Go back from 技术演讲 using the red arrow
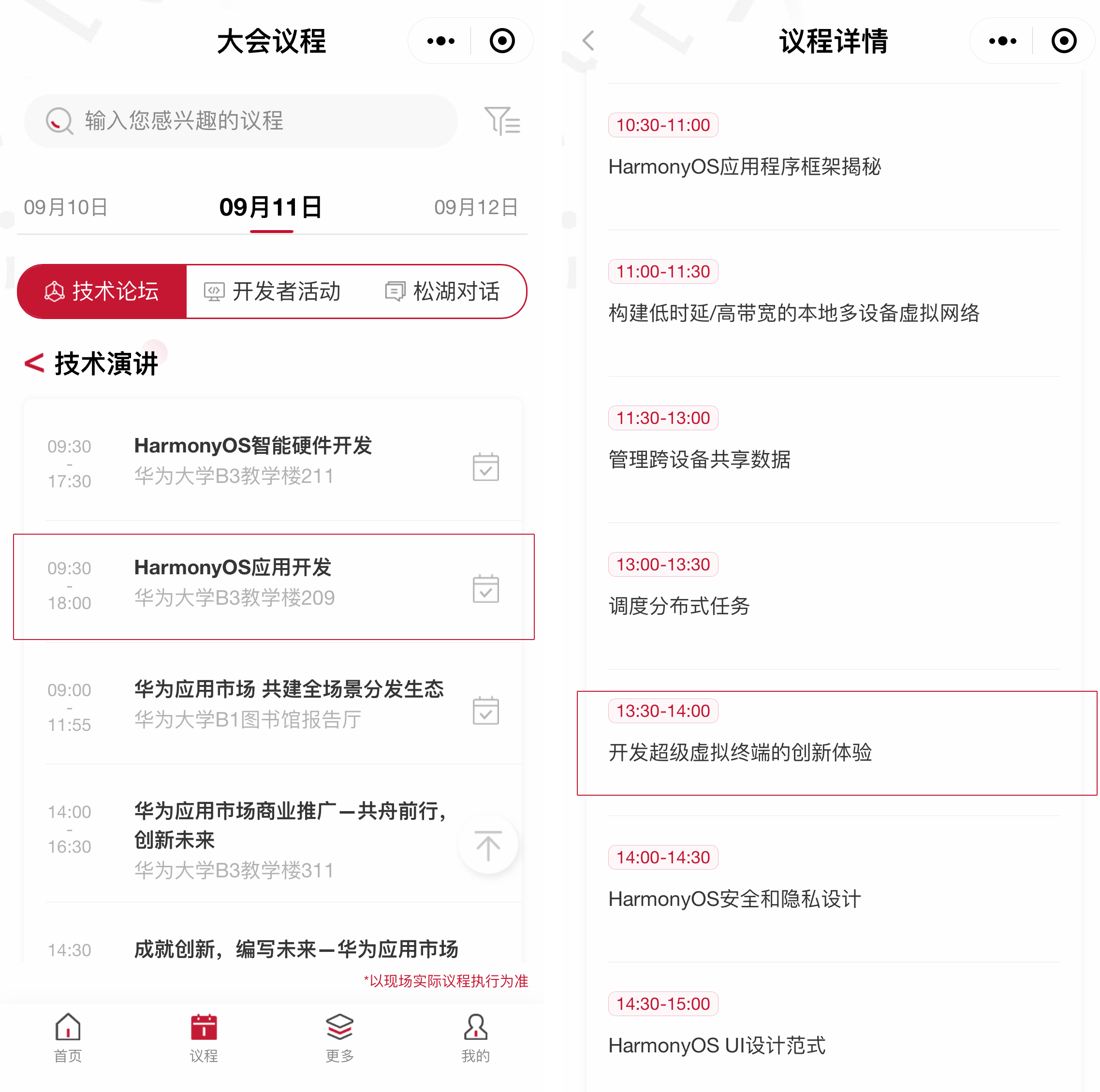Viewport: 1100px width, 1092px height. tap(34, 363)
